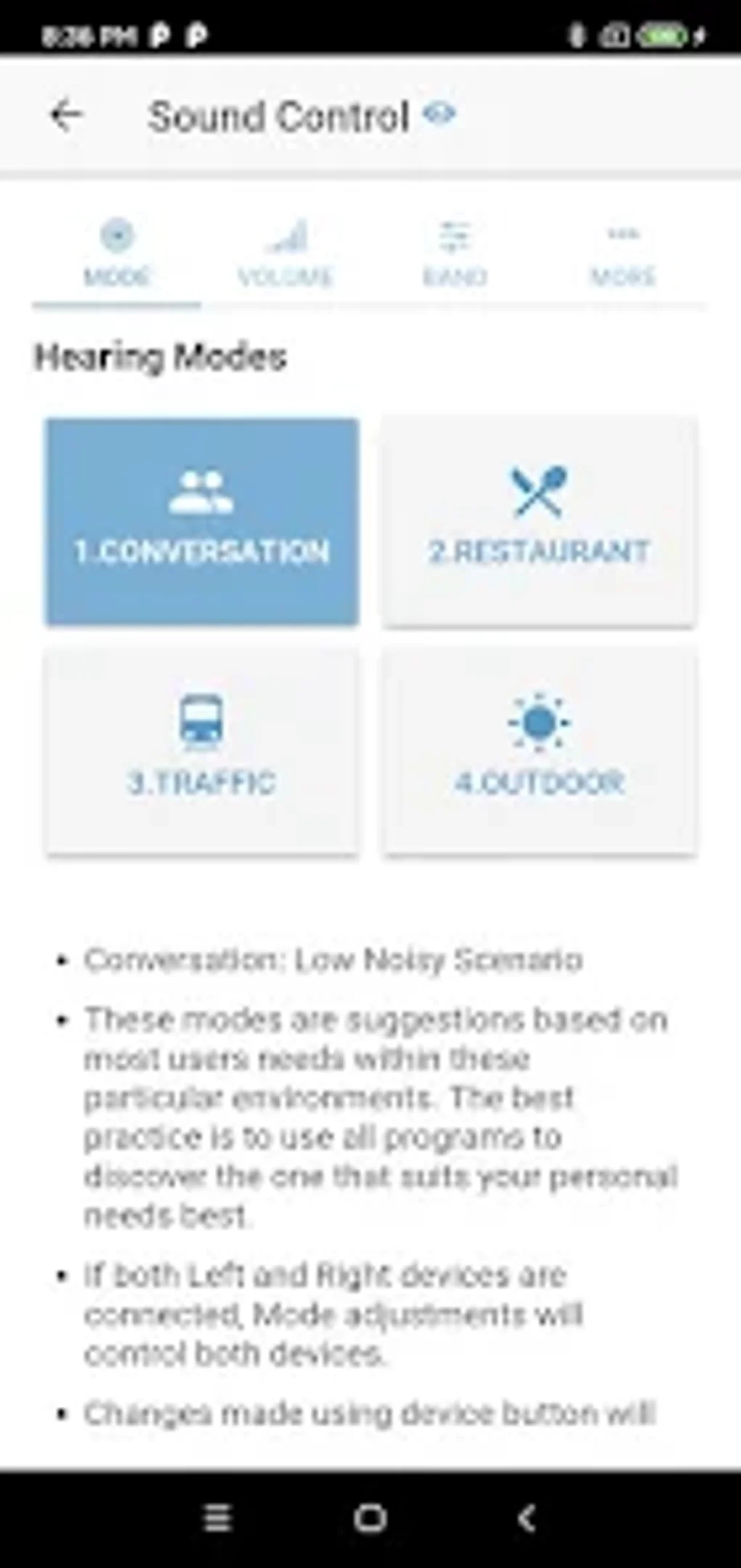This screenshot has height=1568, width=741.
Task: Open recent apps from the navigation bar
Action: (x=217, y=1518)
